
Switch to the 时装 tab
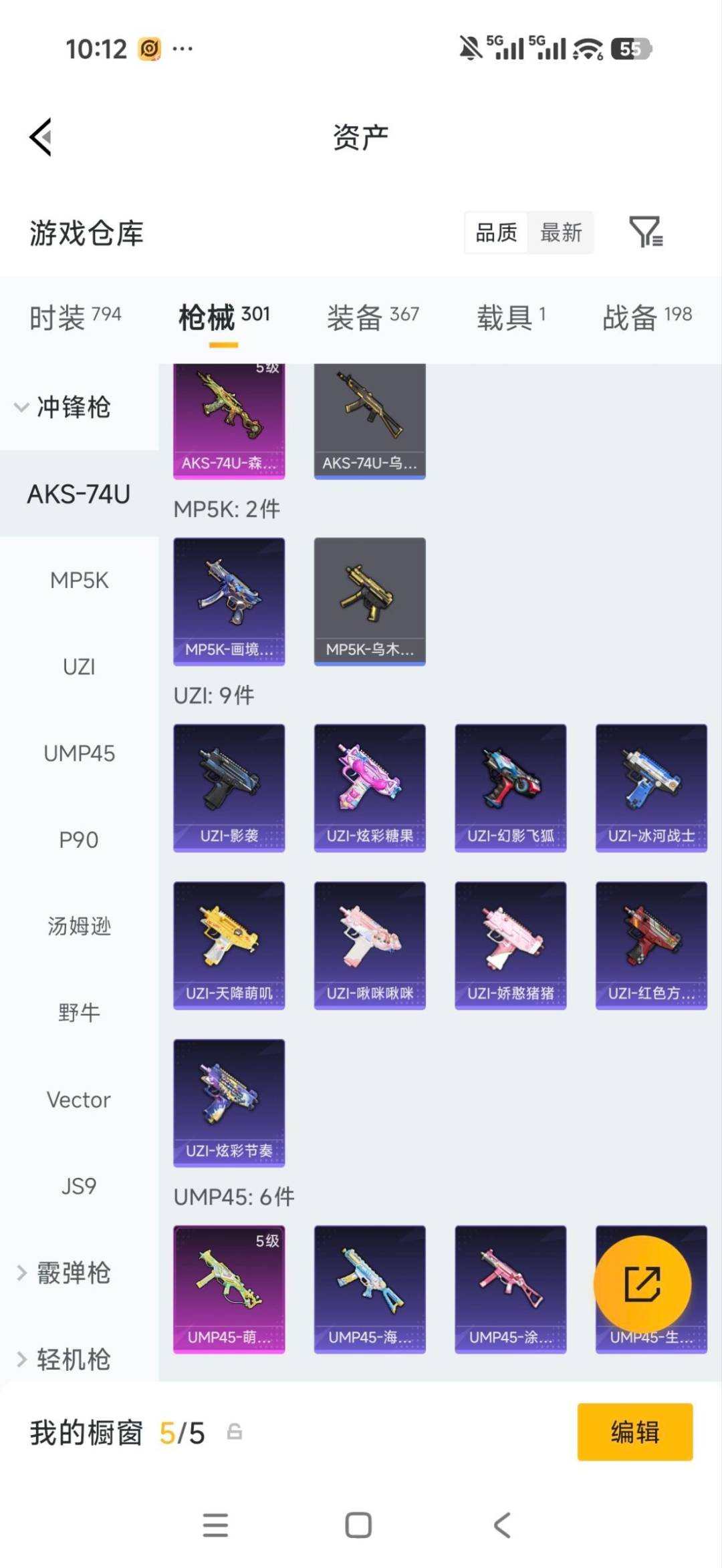(x=75, y=317)
